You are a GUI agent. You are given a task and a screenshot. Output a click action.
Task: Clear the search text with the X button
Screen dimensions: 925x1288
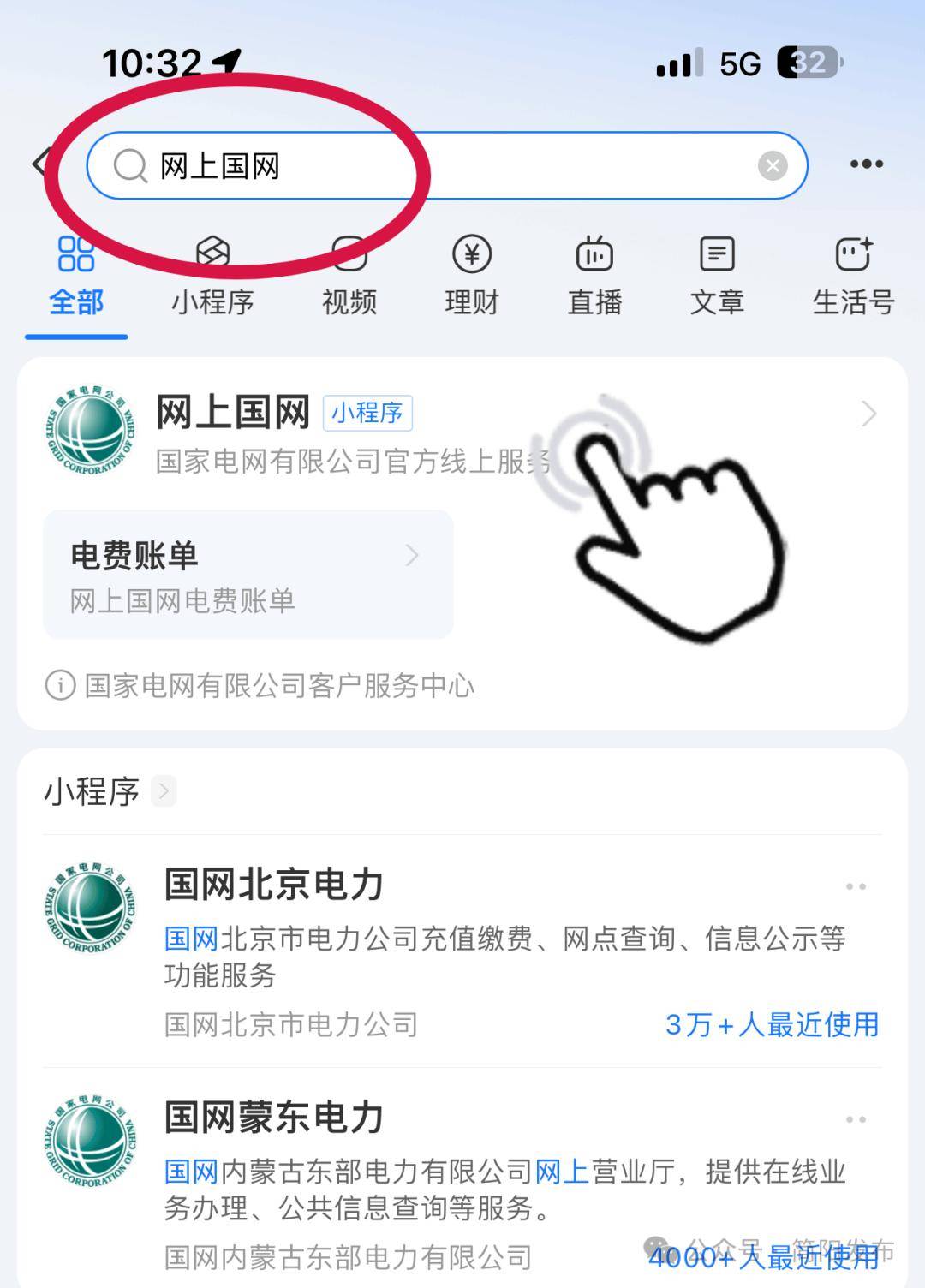773,165
